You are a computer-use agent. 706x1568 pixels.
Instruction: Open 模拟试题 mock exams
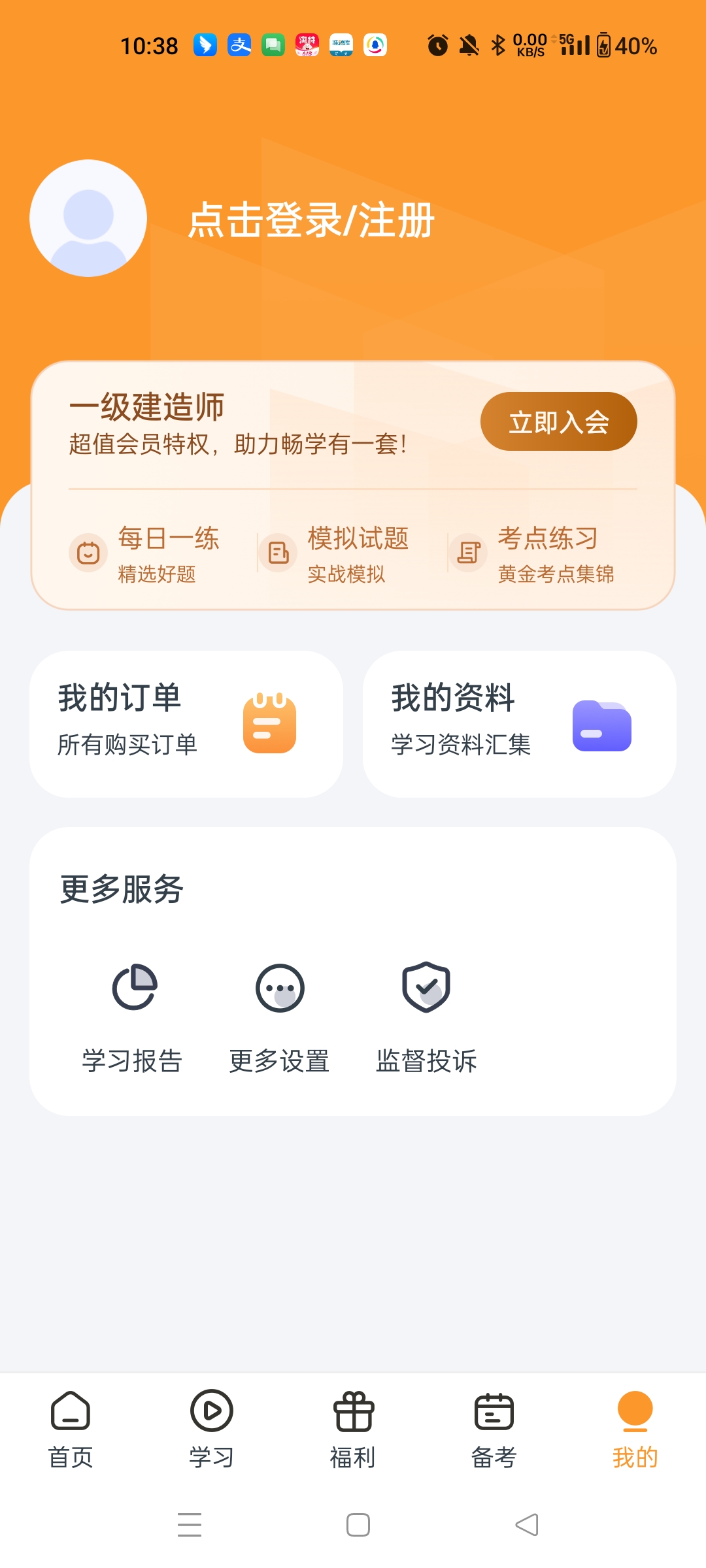point(335,553)
